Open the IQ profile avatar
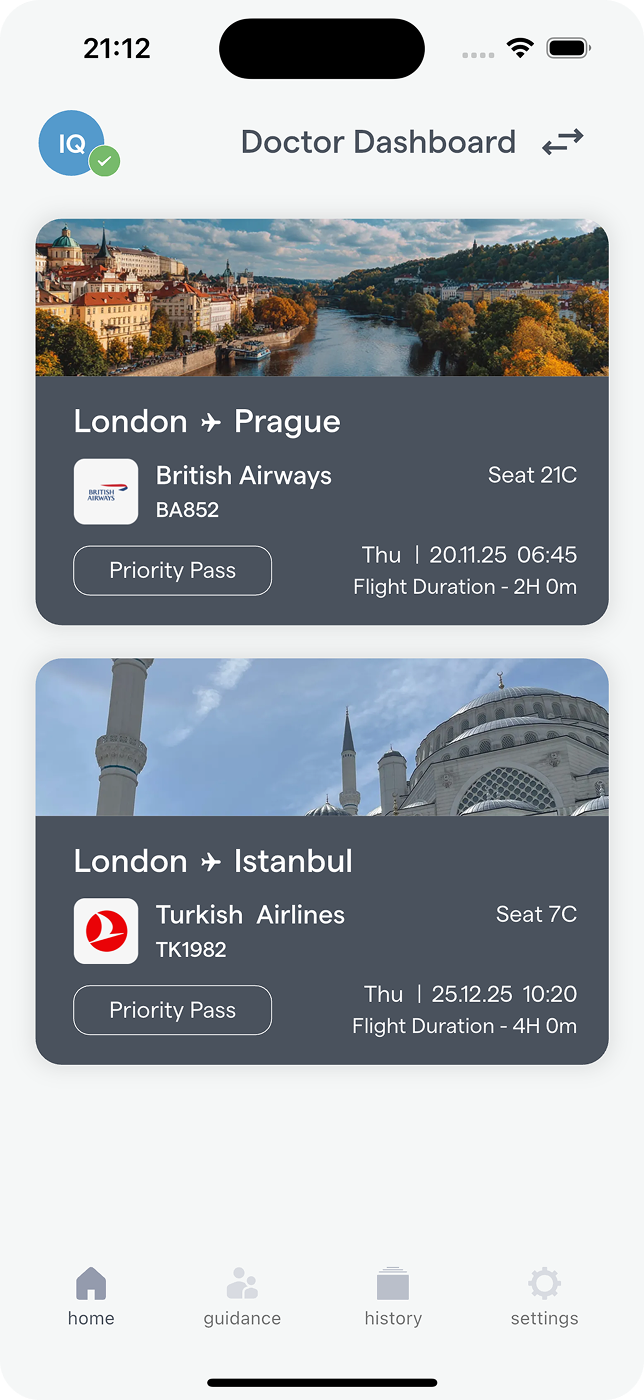The width and height of the screenshot is (644, 1400). point(72,144)
